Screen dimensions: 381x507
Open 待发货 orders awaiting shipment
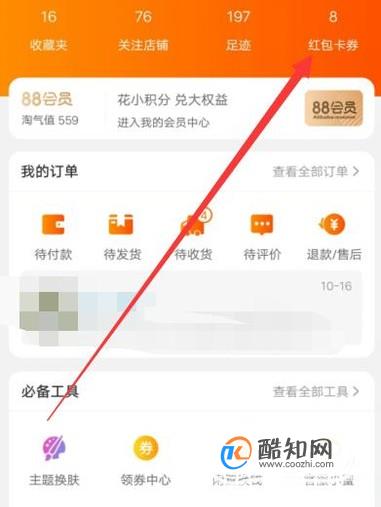click(x=122, y=237)
